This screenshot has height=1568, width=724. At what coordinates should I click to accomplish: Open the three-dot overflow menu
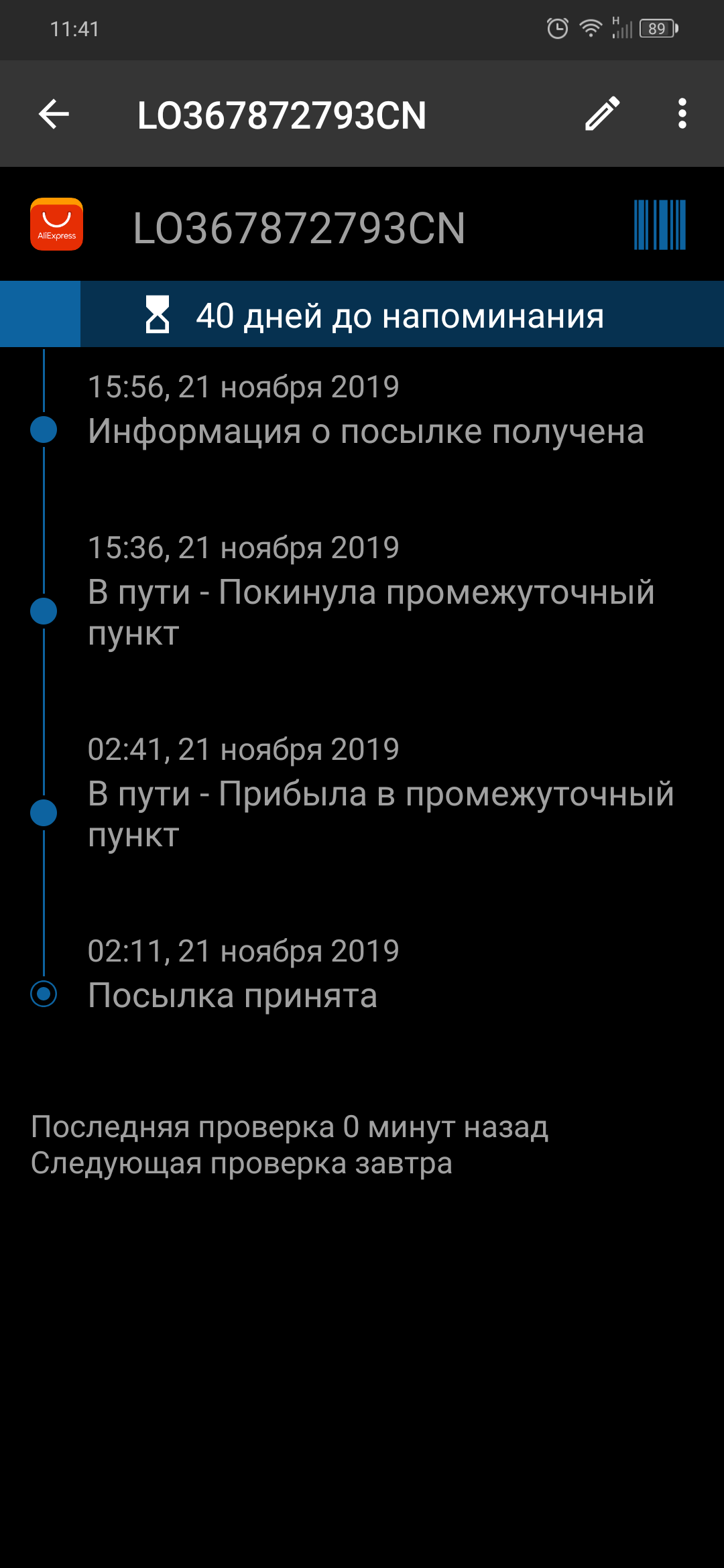point(682,114)
